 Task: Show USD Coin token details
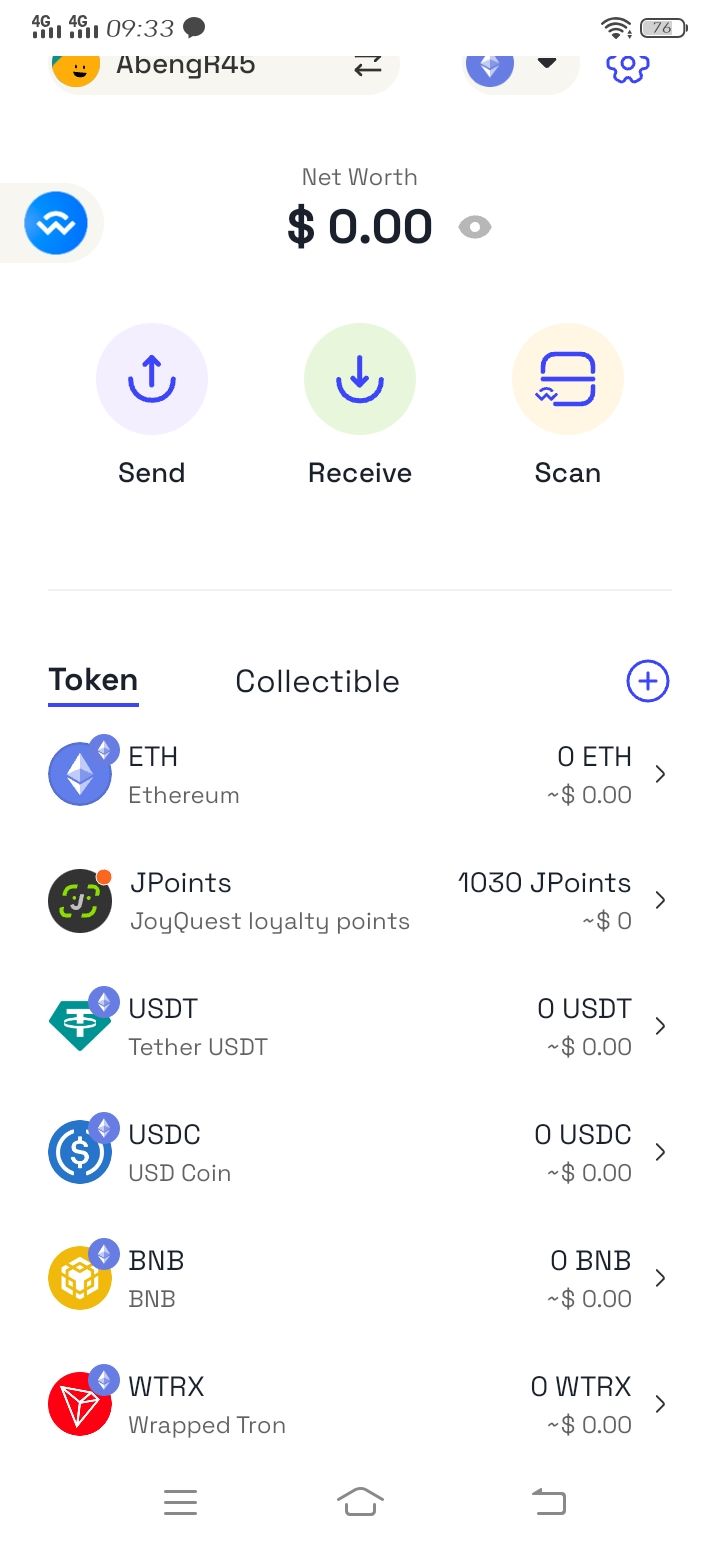[360, 1153]
